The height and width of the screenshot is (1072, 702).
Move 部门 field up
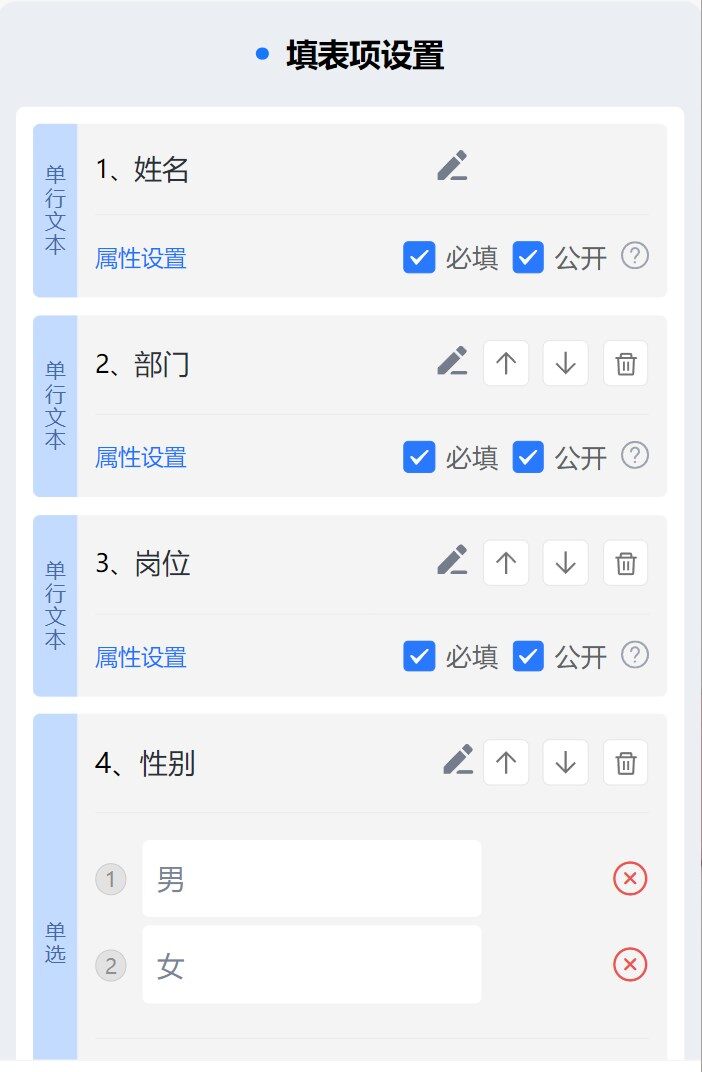(x=506, y=363)
